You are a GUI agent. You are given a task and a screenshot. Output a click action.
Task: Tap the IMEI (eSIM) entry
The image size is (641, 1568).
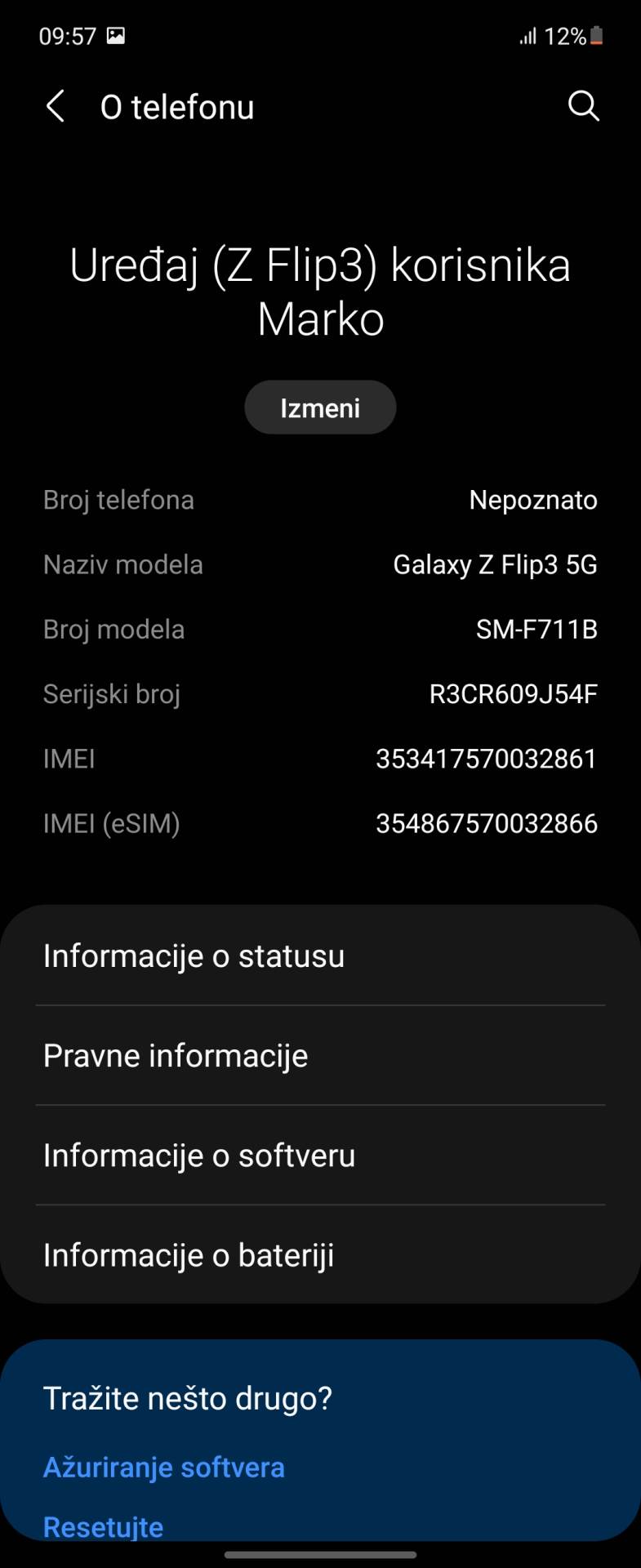click(x=320, y=823)
